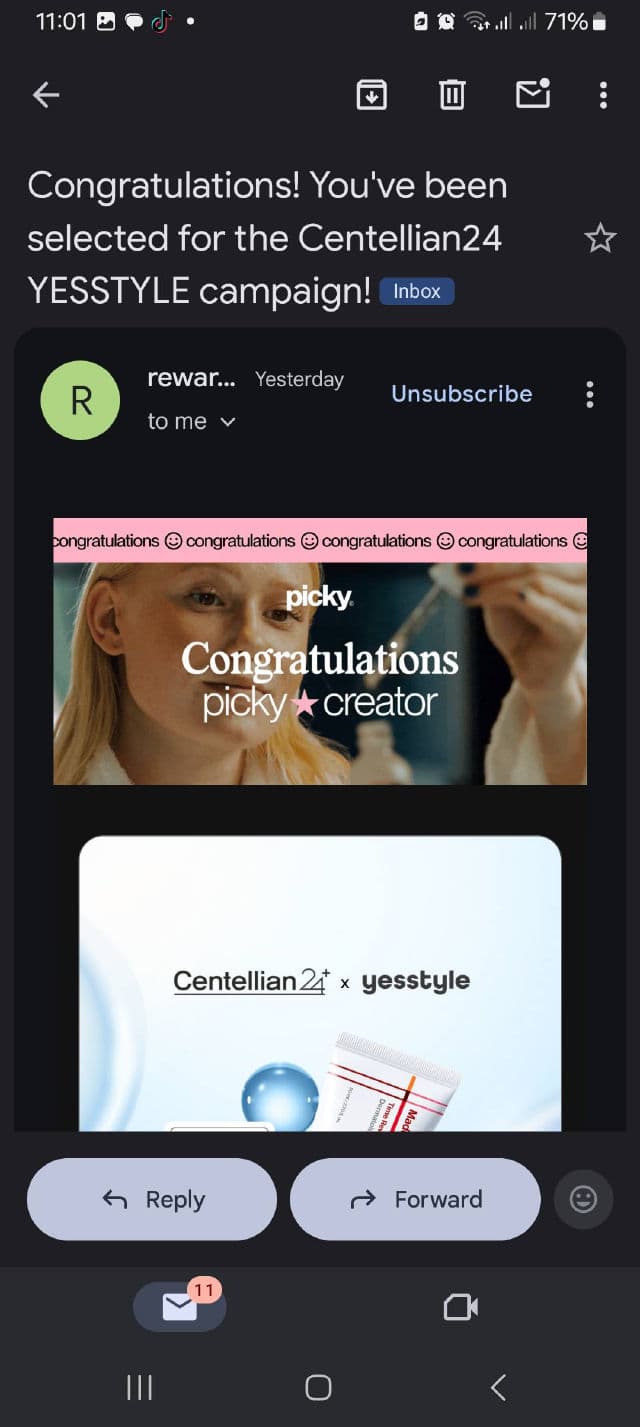Tap the Inbox label chip
The width and height of the screenshot is (640, 1427).
[417, 291]
